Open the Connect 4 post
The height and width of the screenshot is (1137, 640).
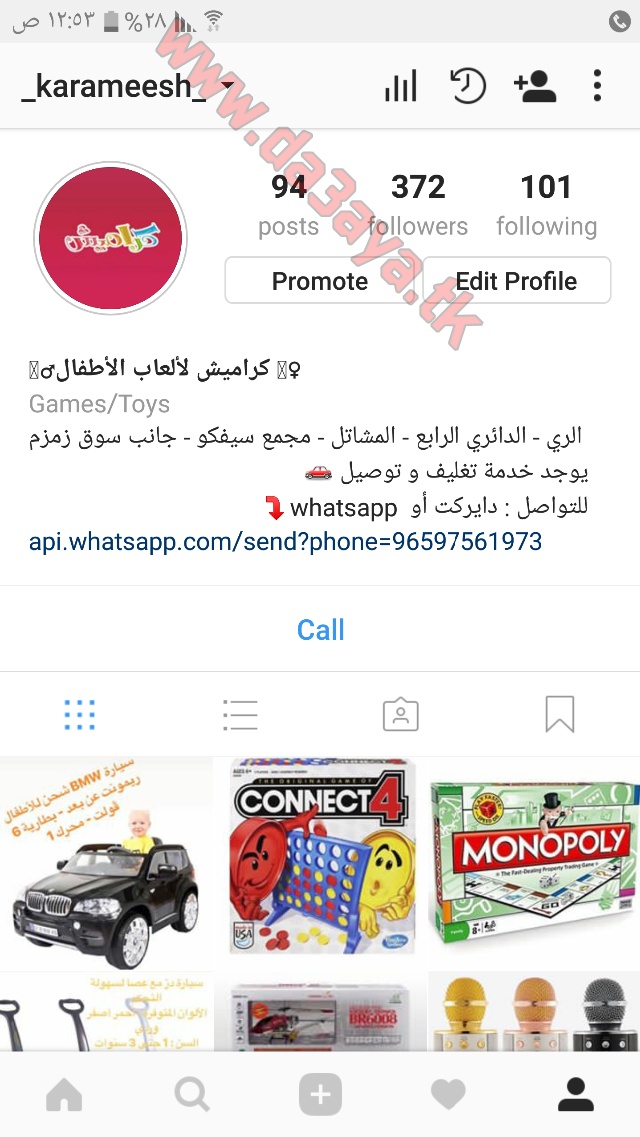coord(320,863)
